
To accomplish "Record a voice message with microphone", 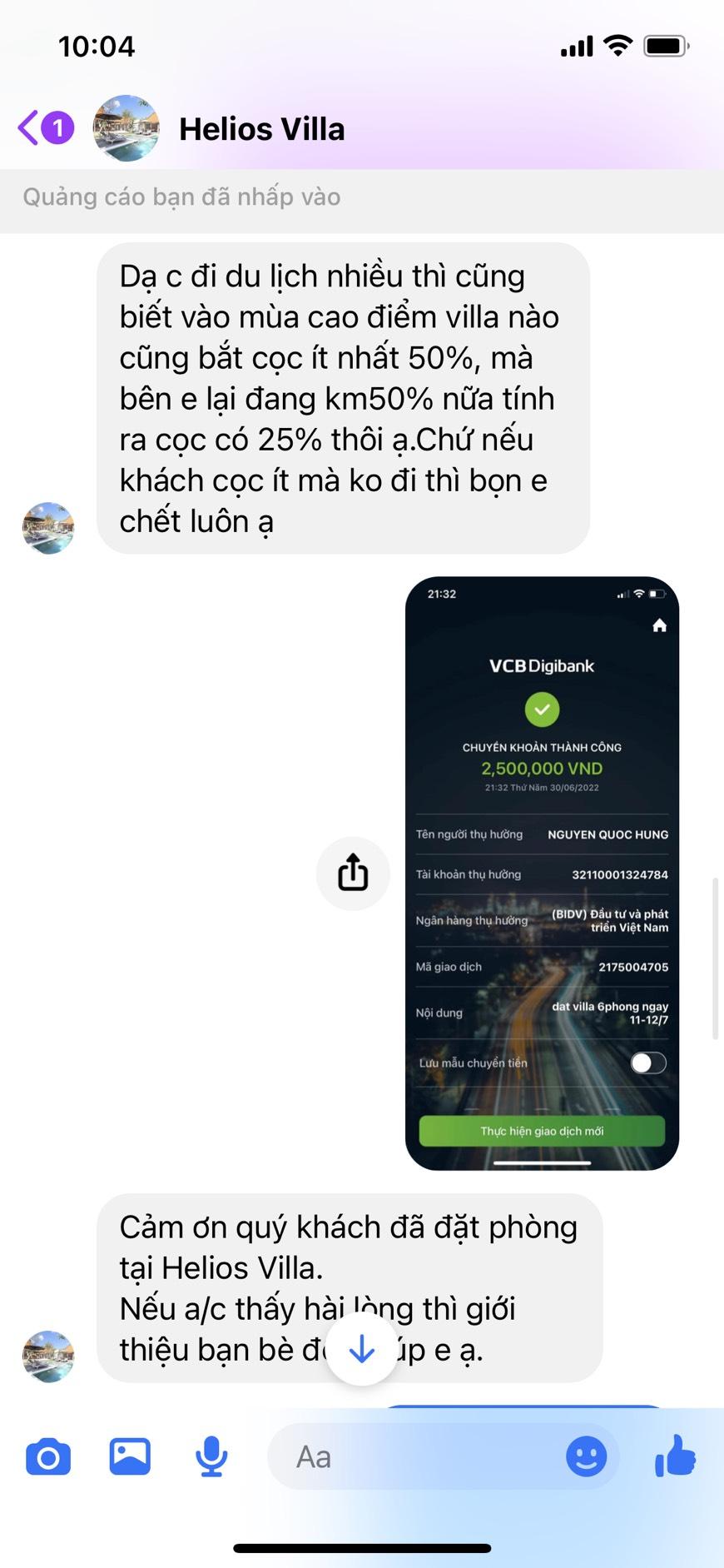I will (211, 1457).
